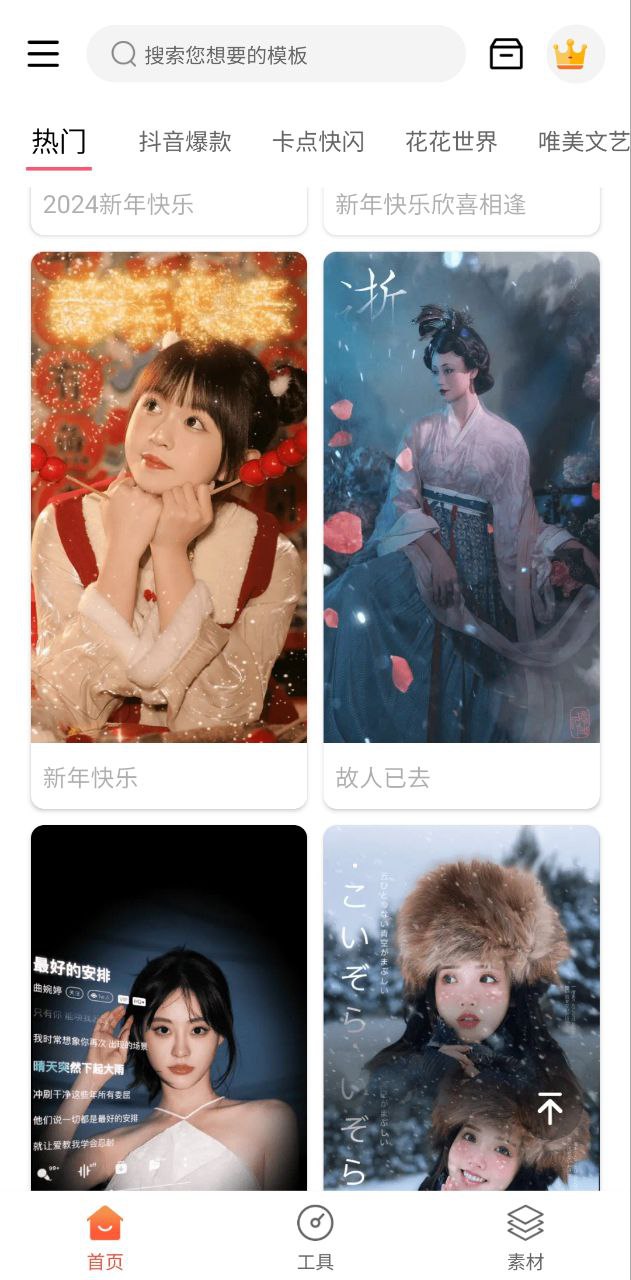Switch to the 抖音爆款 tab
631x1280 pixels.
coord(185,142)
